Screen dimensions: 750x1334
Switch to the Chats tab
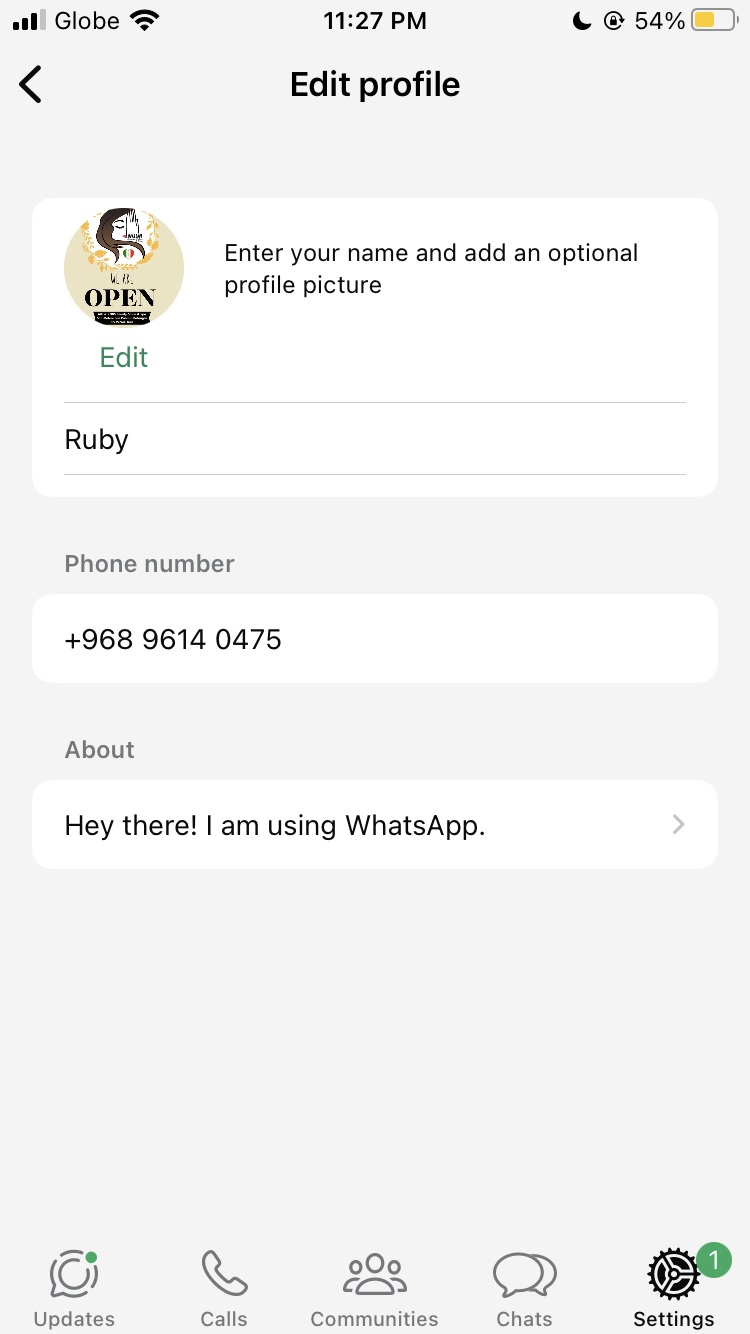525,1289
